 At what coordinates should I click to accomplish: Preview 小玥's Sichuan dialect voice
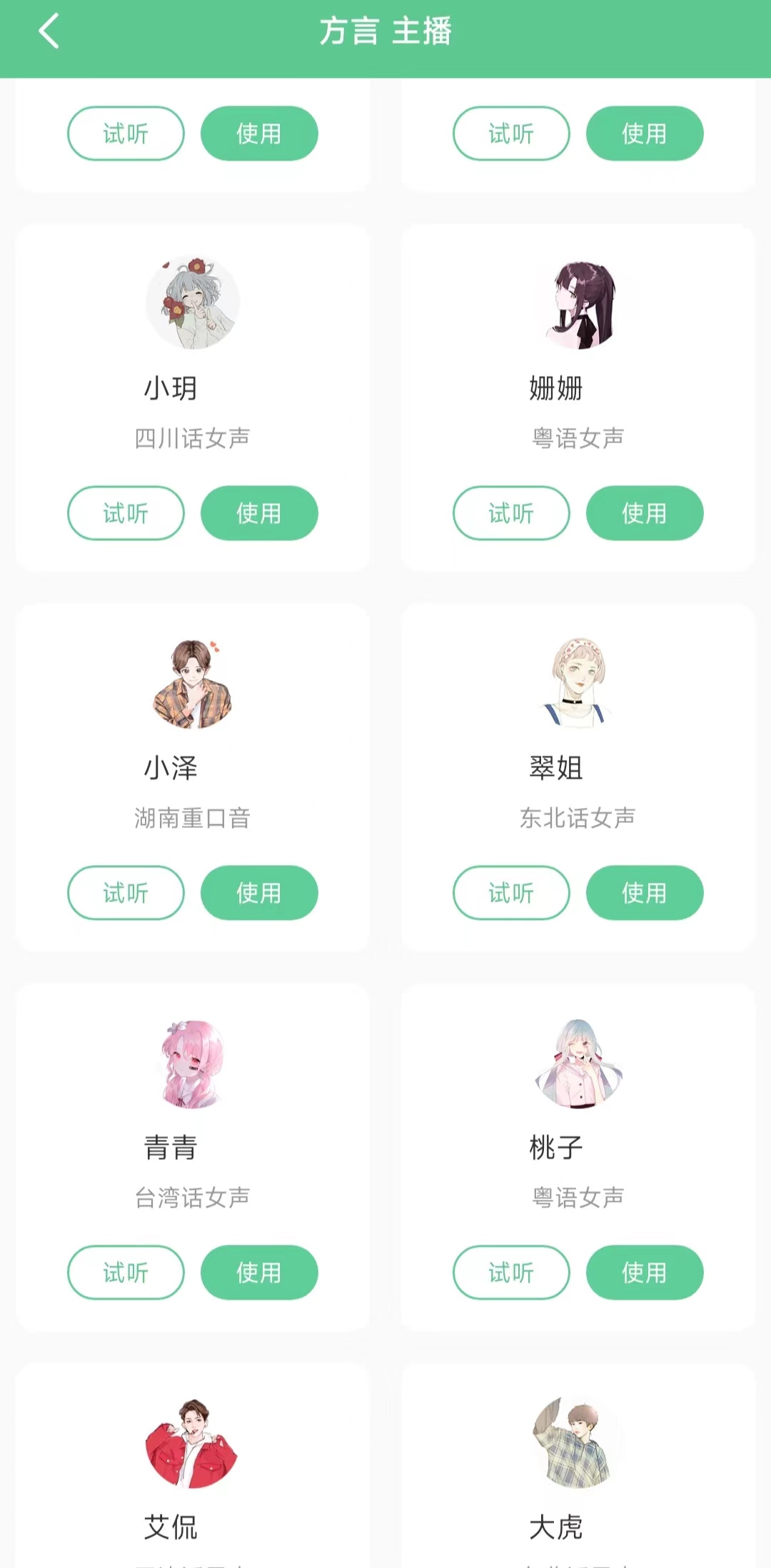(126, 513)
